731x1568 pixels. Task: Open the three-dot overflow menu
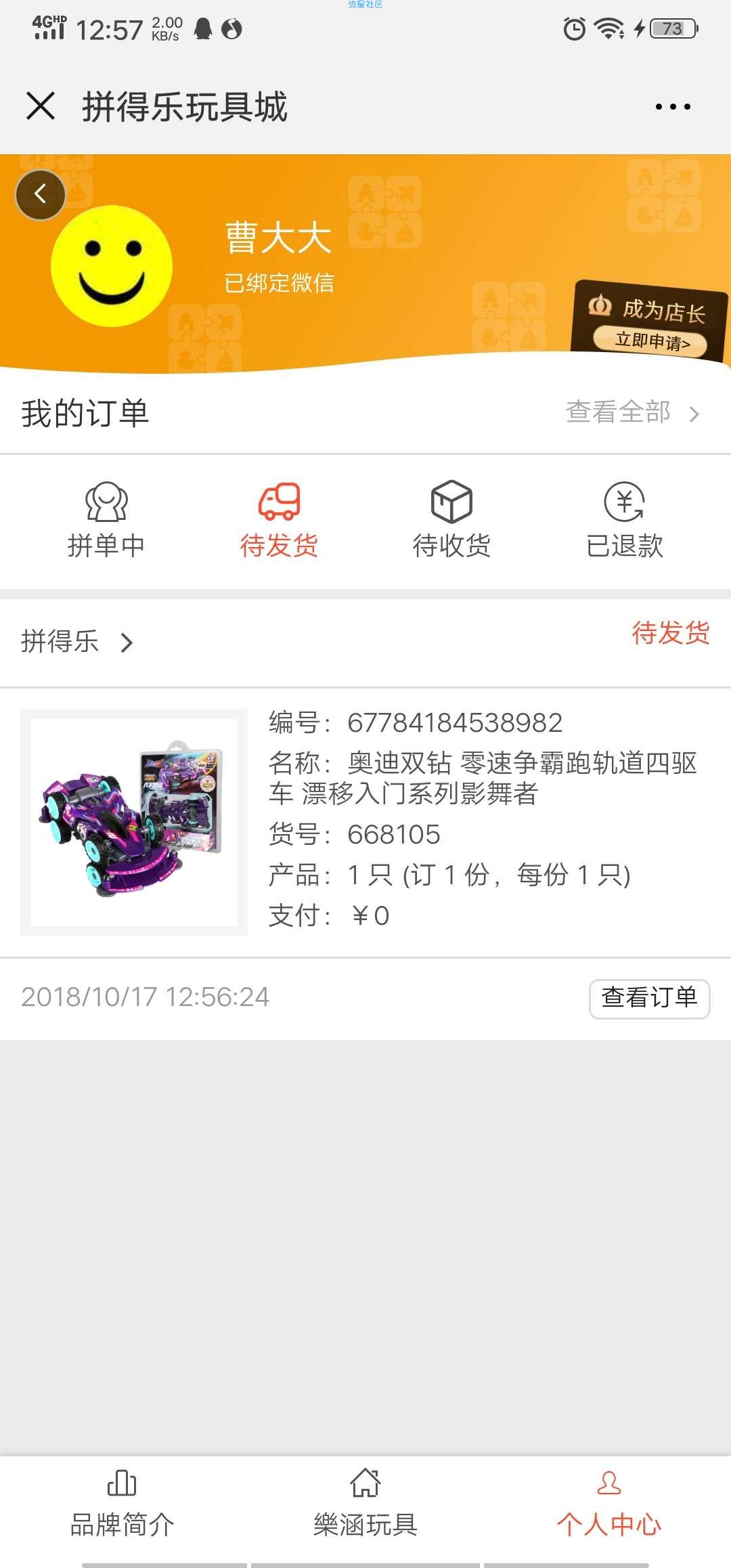(x=673, y=106)
